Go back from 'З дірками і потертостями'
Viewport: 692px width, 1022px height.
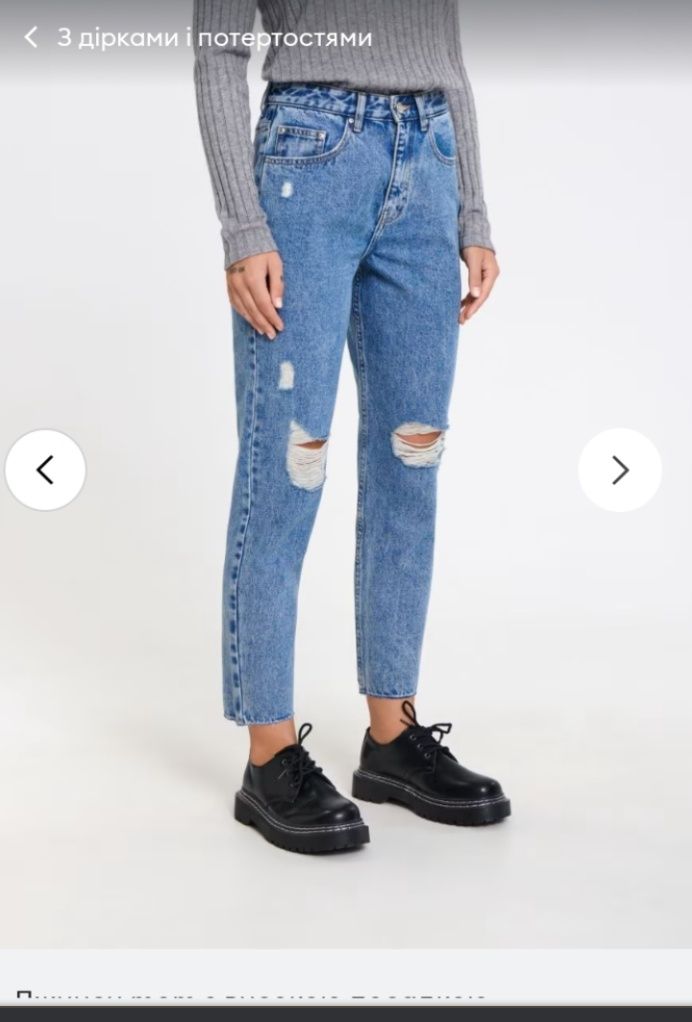coord(31,38)
